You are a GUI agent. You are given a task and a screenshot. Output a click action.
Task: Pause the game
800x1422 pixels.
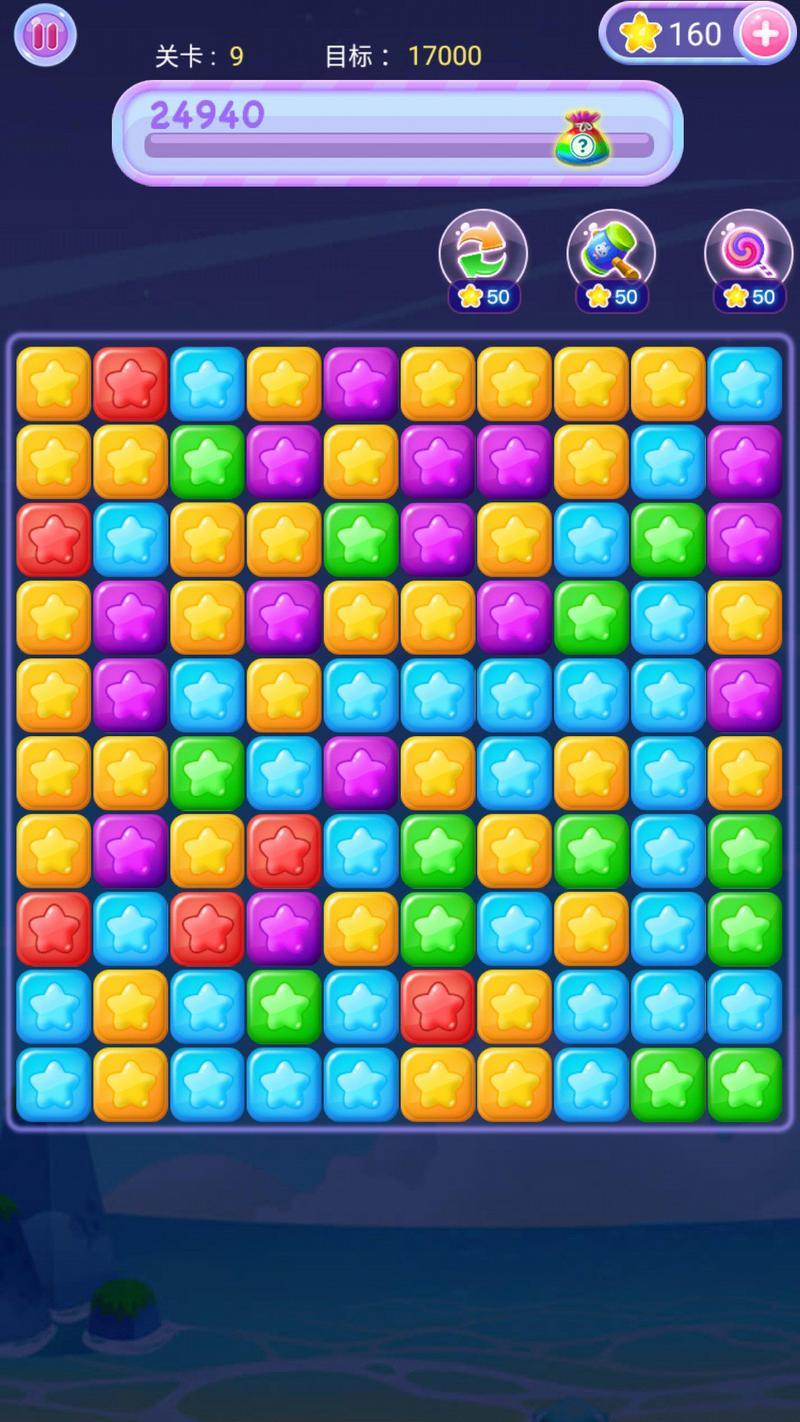[x=45, y=36]
